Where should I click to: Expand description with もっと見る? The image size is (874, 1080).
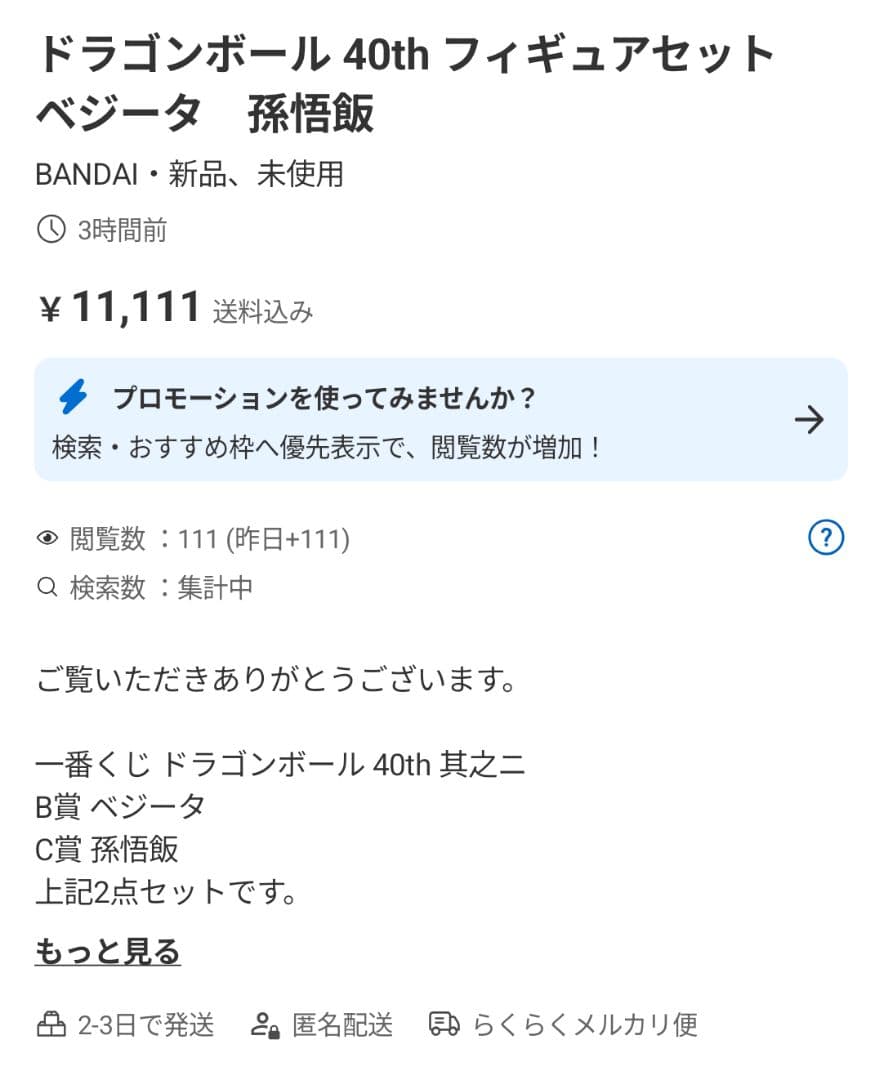tap(108, 951)
